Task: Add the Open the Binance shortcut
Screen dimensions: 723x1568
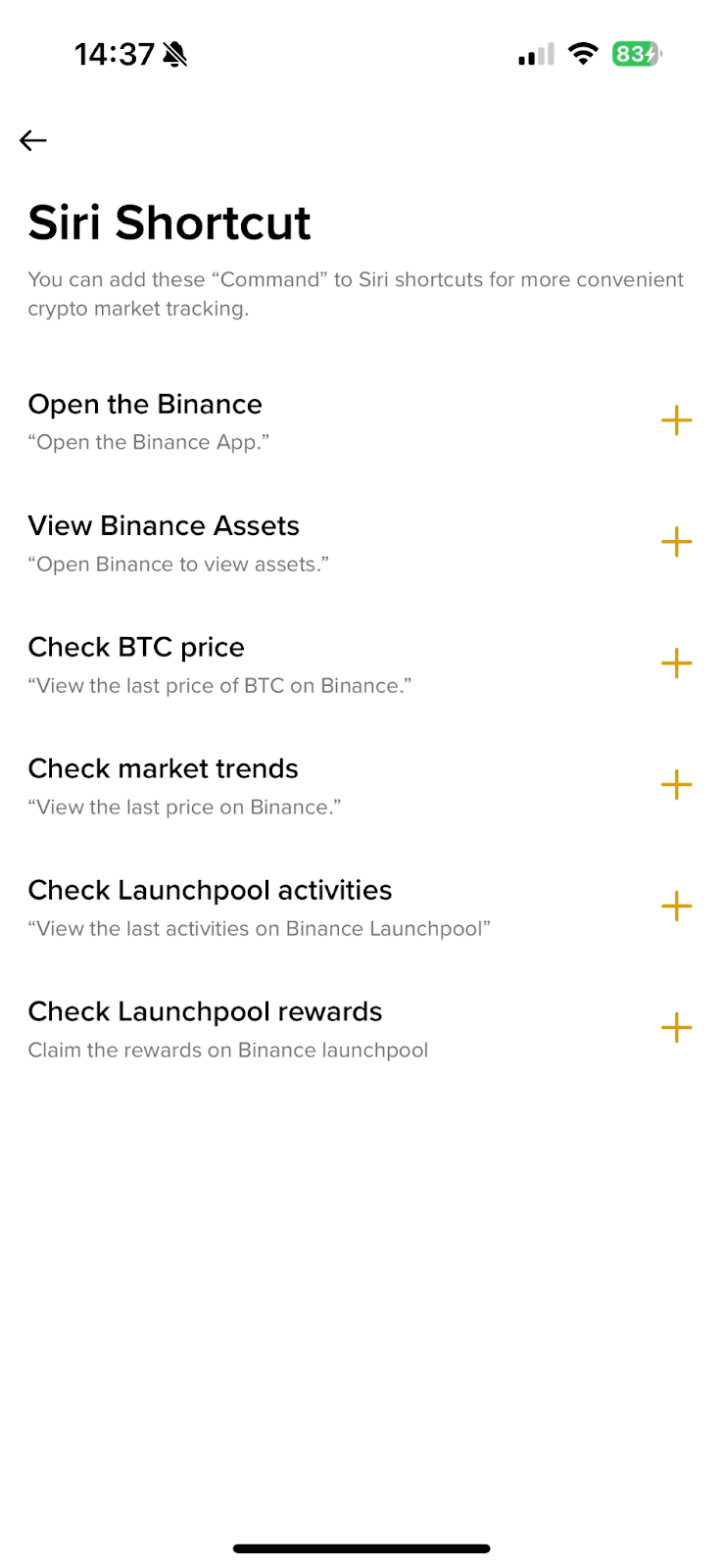Action: tap(676, 421)
